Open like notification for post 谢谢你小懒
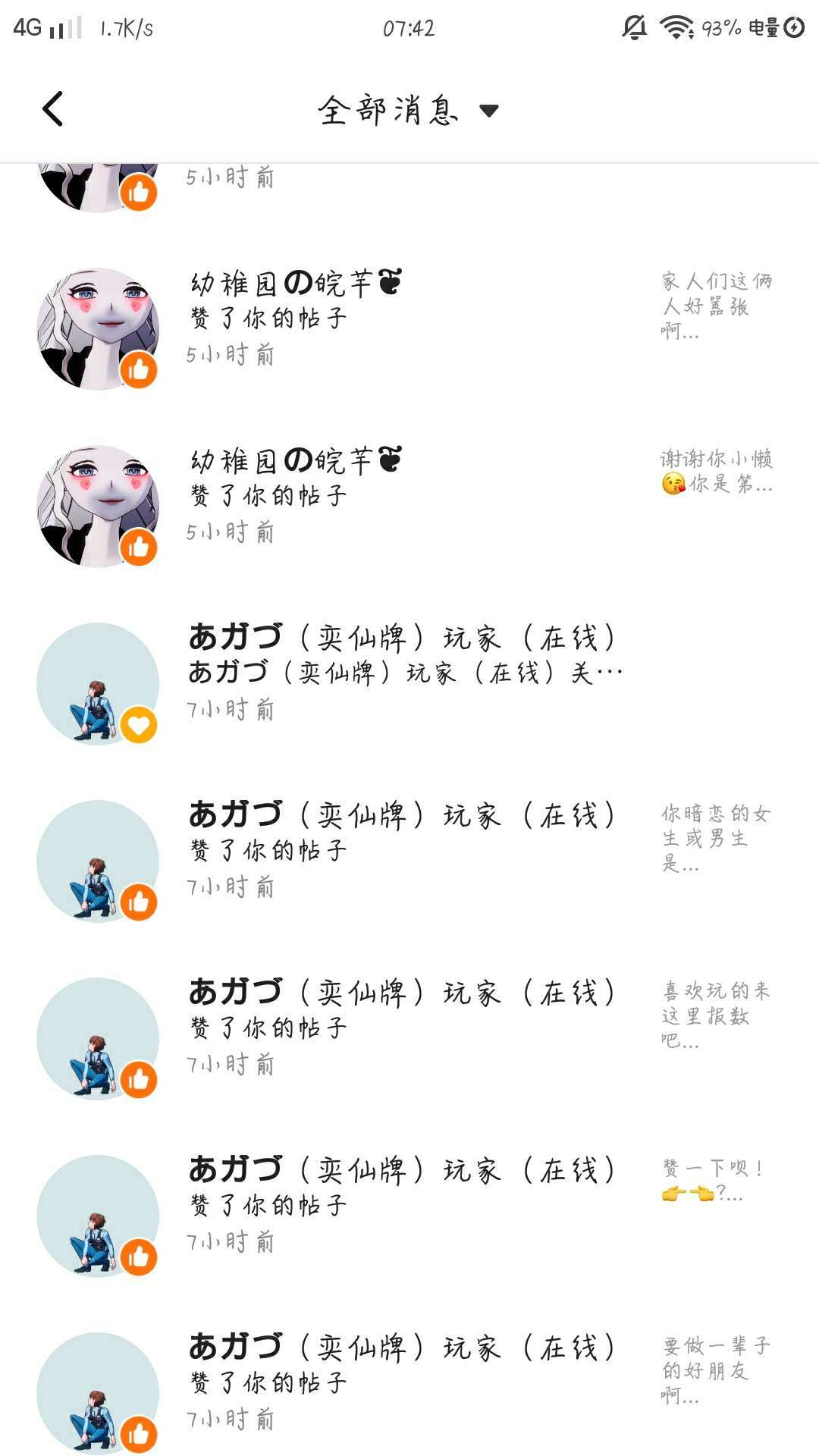This screenshot has width=819, height=1456. tap(409, 496)
